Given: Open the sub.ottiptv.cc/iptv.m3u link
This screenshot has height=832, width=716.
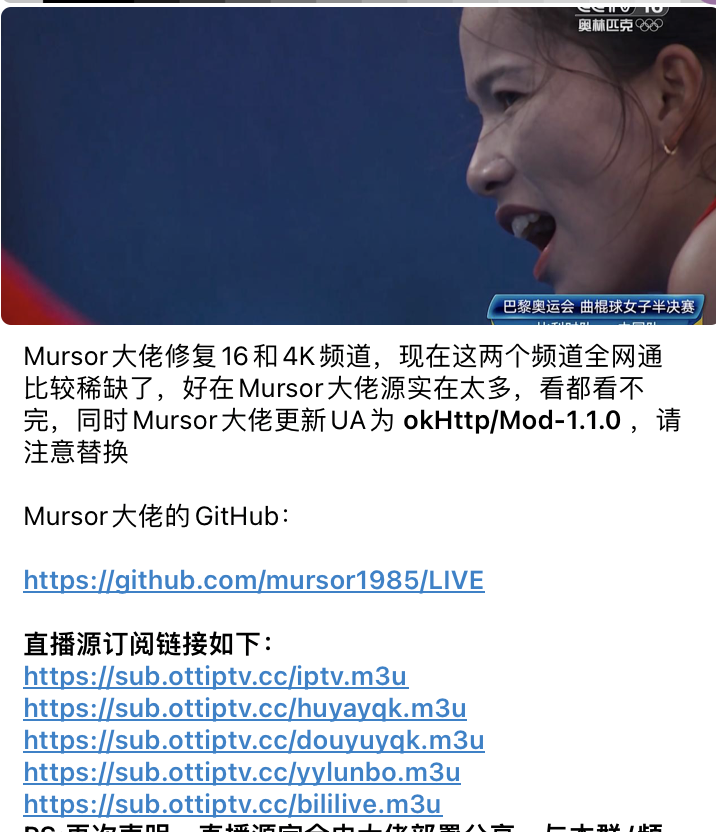Looking at the screenshot, I should [215, 677].
